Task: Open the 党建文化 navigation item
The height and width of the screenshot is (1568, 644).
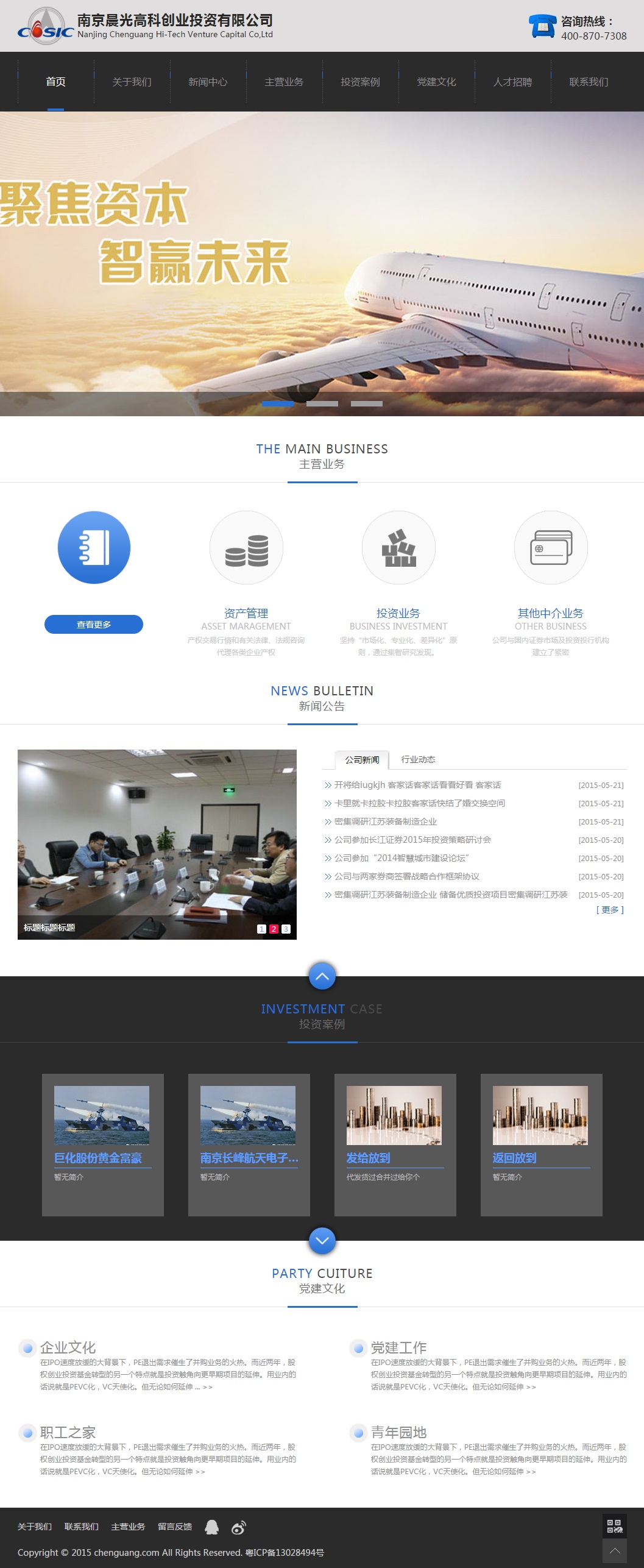Action: pyautogui.click(x=436, y=82)
